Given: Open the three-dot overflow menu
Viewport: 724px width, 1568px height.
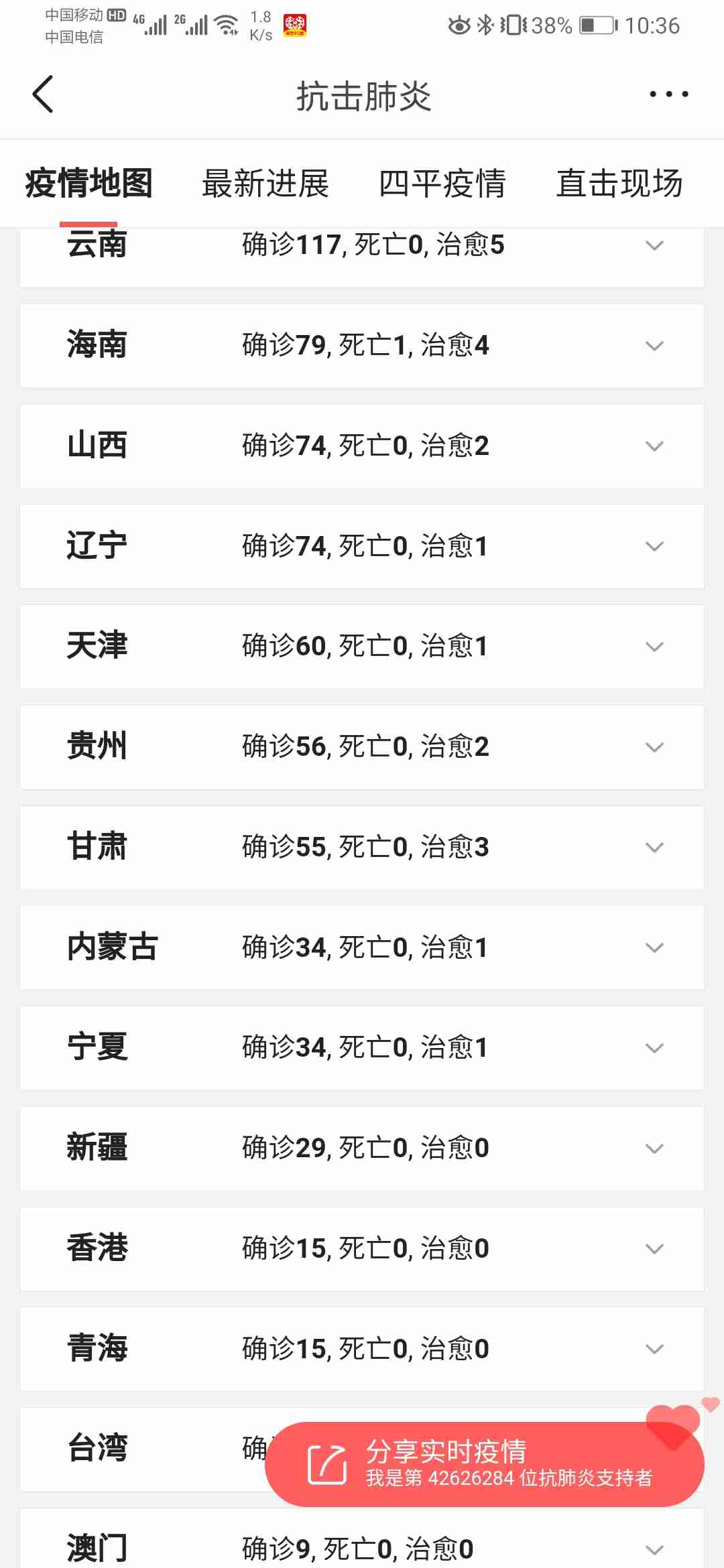Looking at the screenshot, I should 668,94.
